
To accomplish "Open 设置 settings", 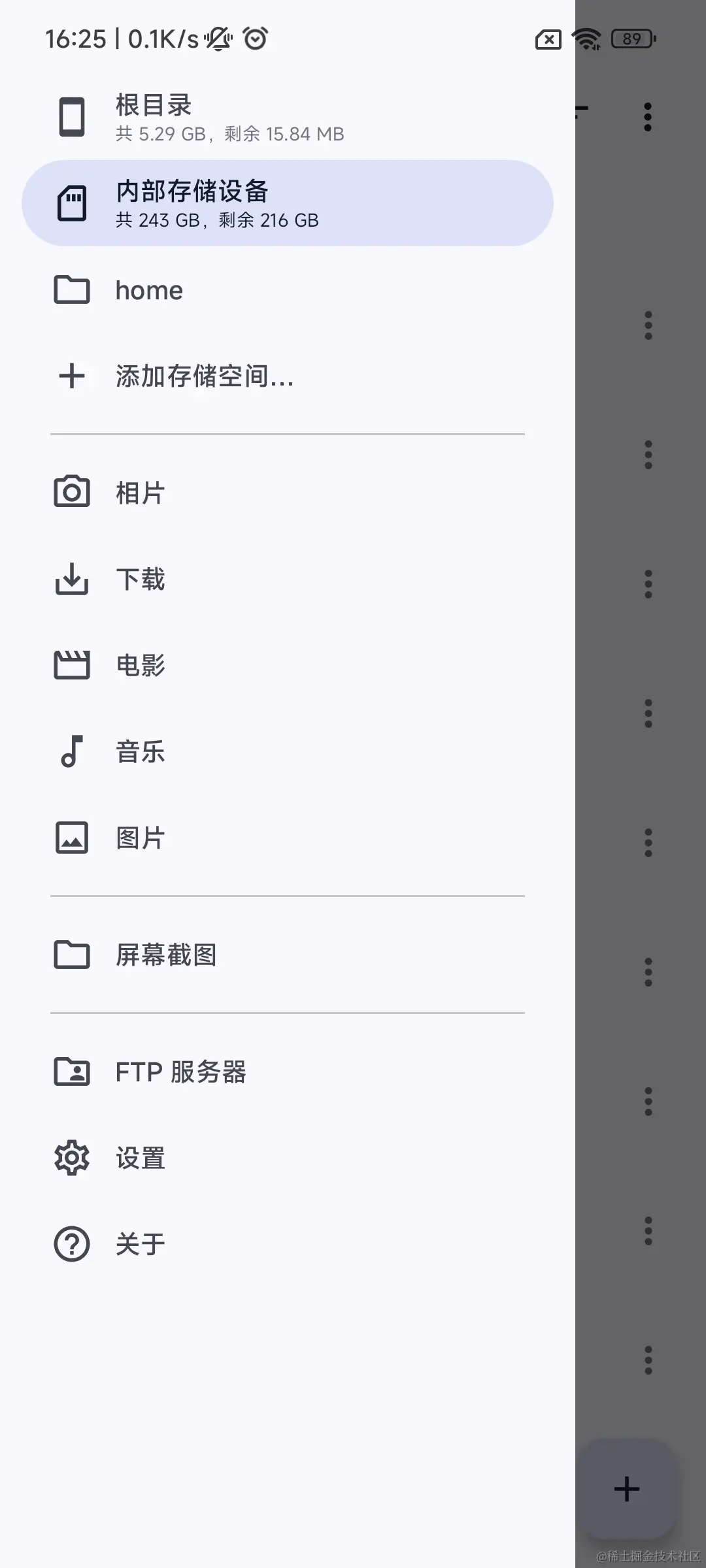I will click(141, 1158).
